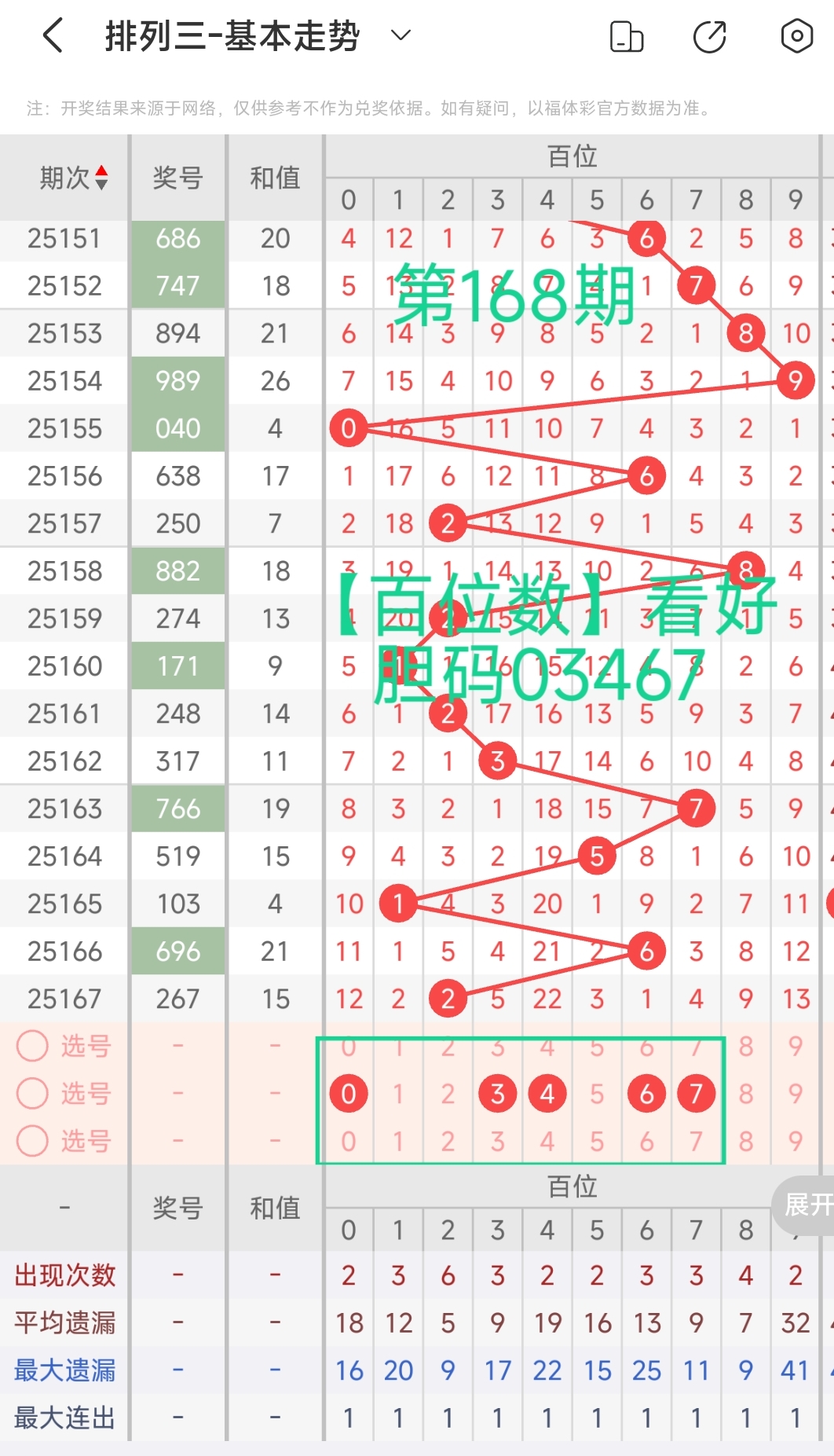Image resolution: width=834 pixels, height=1456 pixels.
Task: Tap the back arrow icon
Action: tap(52, 35)
